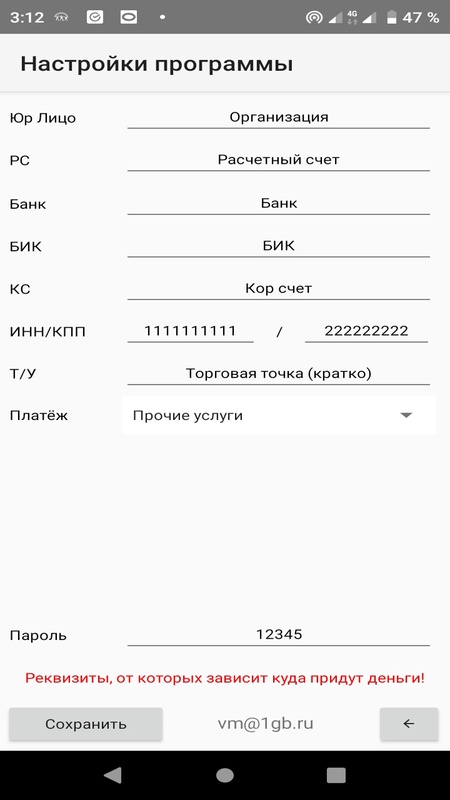
Task: Save settings with the Сохранить button
Action: tap(86, 724)
